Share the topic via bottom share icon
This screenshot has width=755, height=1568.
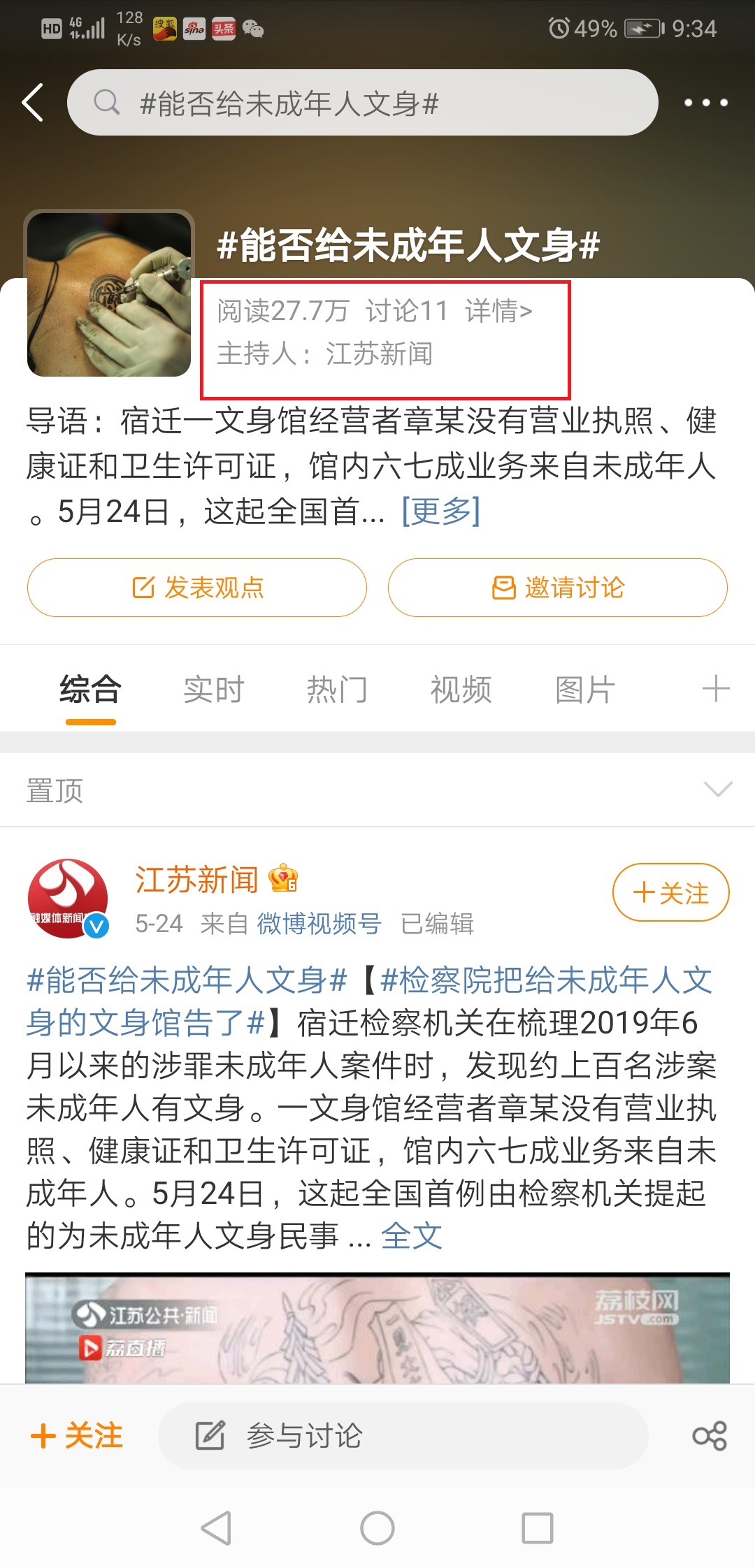click(x=709, y=1436)
